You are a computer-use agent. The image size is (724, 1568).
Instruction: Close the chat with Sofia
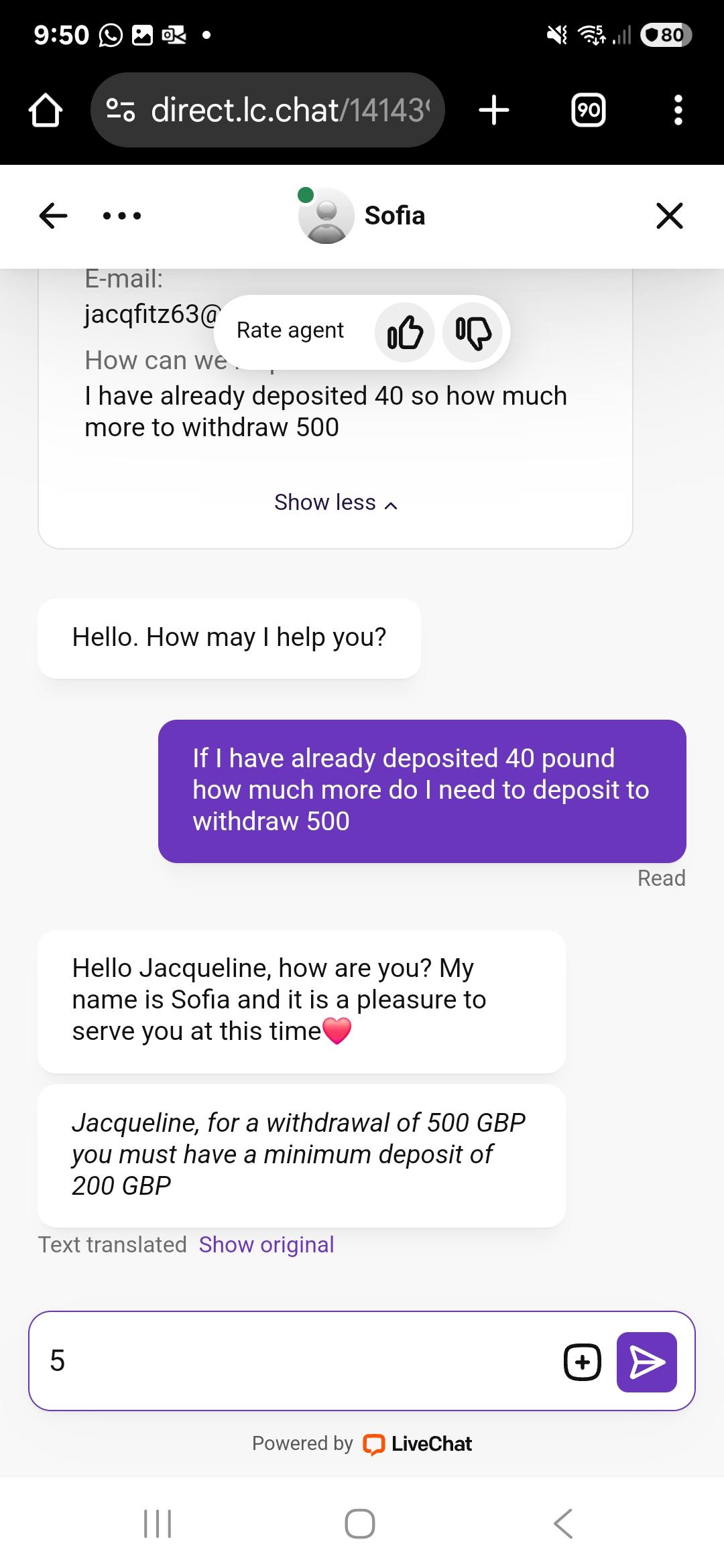[669, 216]
